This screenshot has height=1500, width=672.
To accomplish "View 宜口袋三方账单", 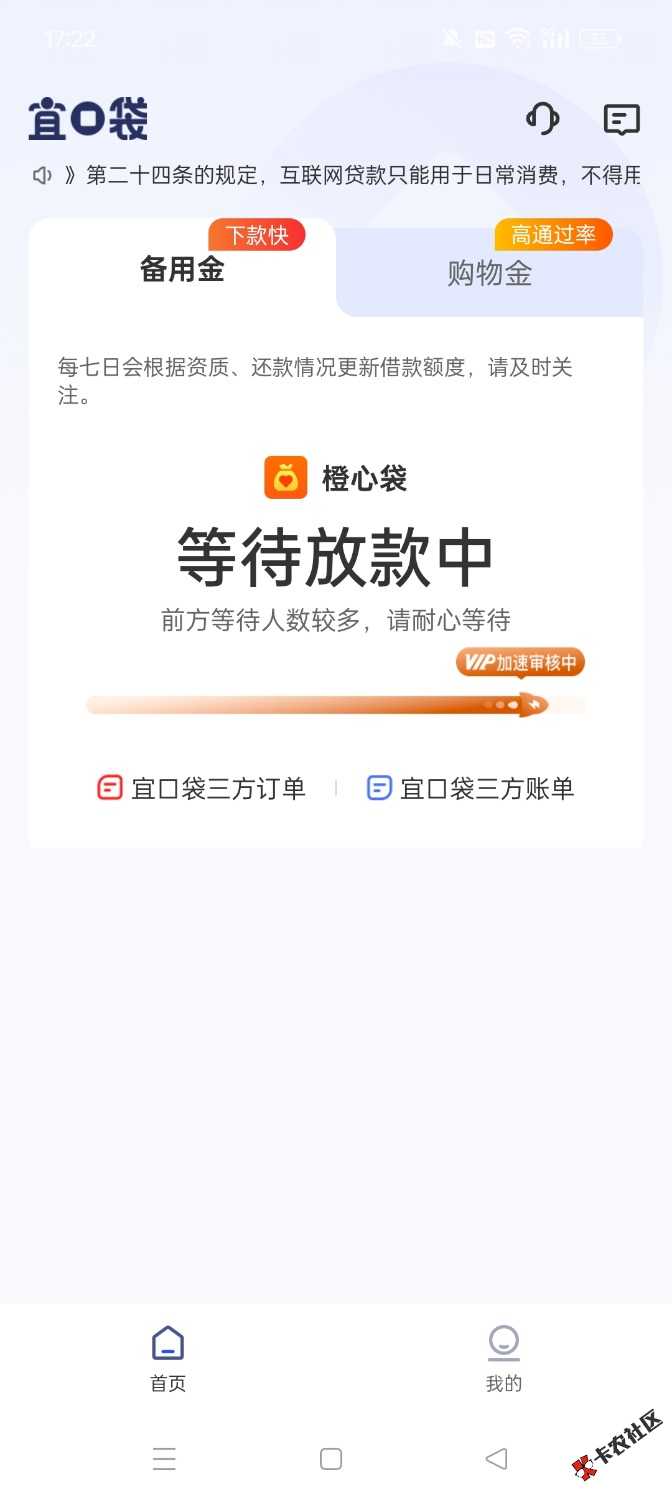I will 470,788.
